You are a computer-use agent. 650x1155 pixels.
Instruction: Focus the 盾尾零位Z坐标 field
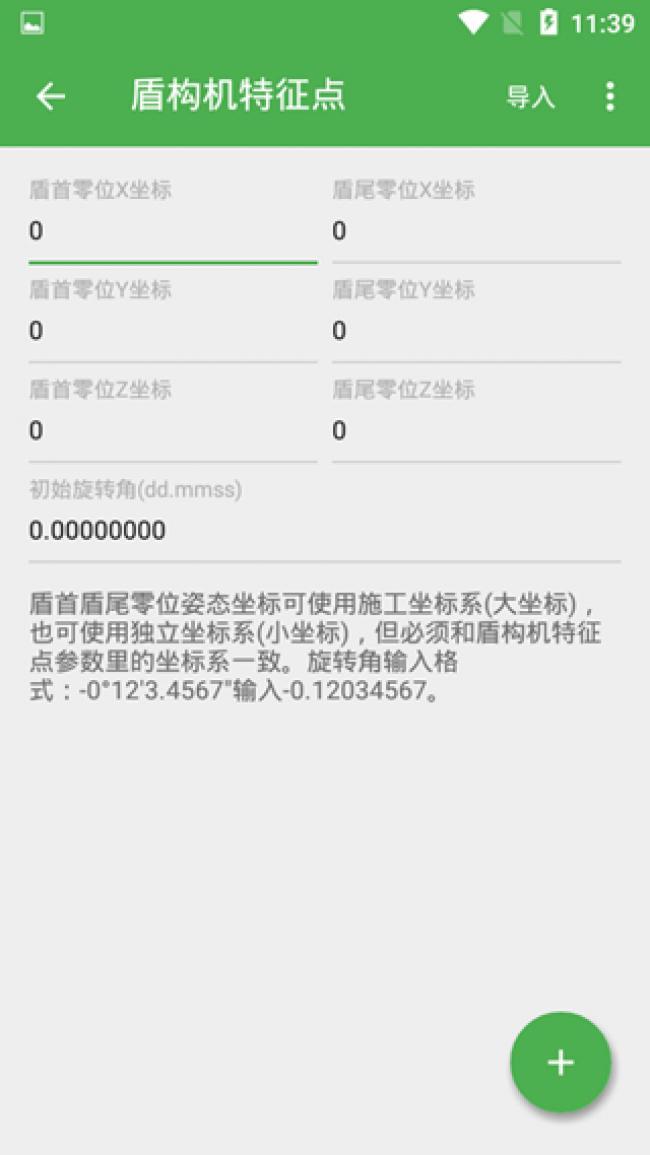pos(477,431)
